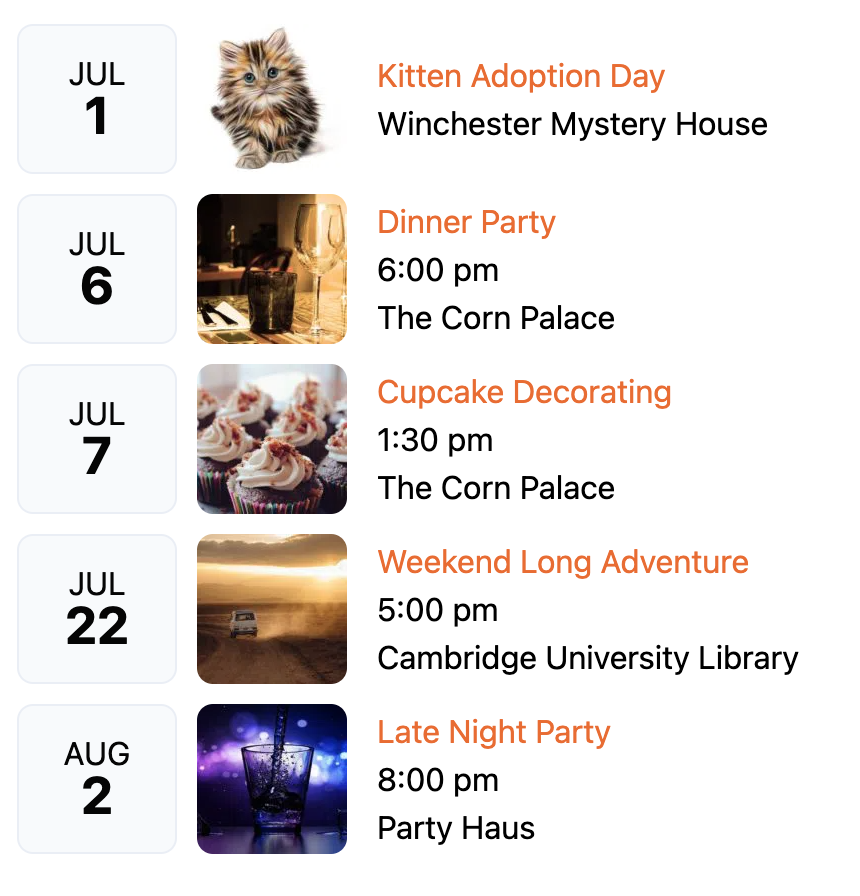Open the Cupcake Decorating event link
Viewport: 860px width, 896px height.
tap(524, 392)
